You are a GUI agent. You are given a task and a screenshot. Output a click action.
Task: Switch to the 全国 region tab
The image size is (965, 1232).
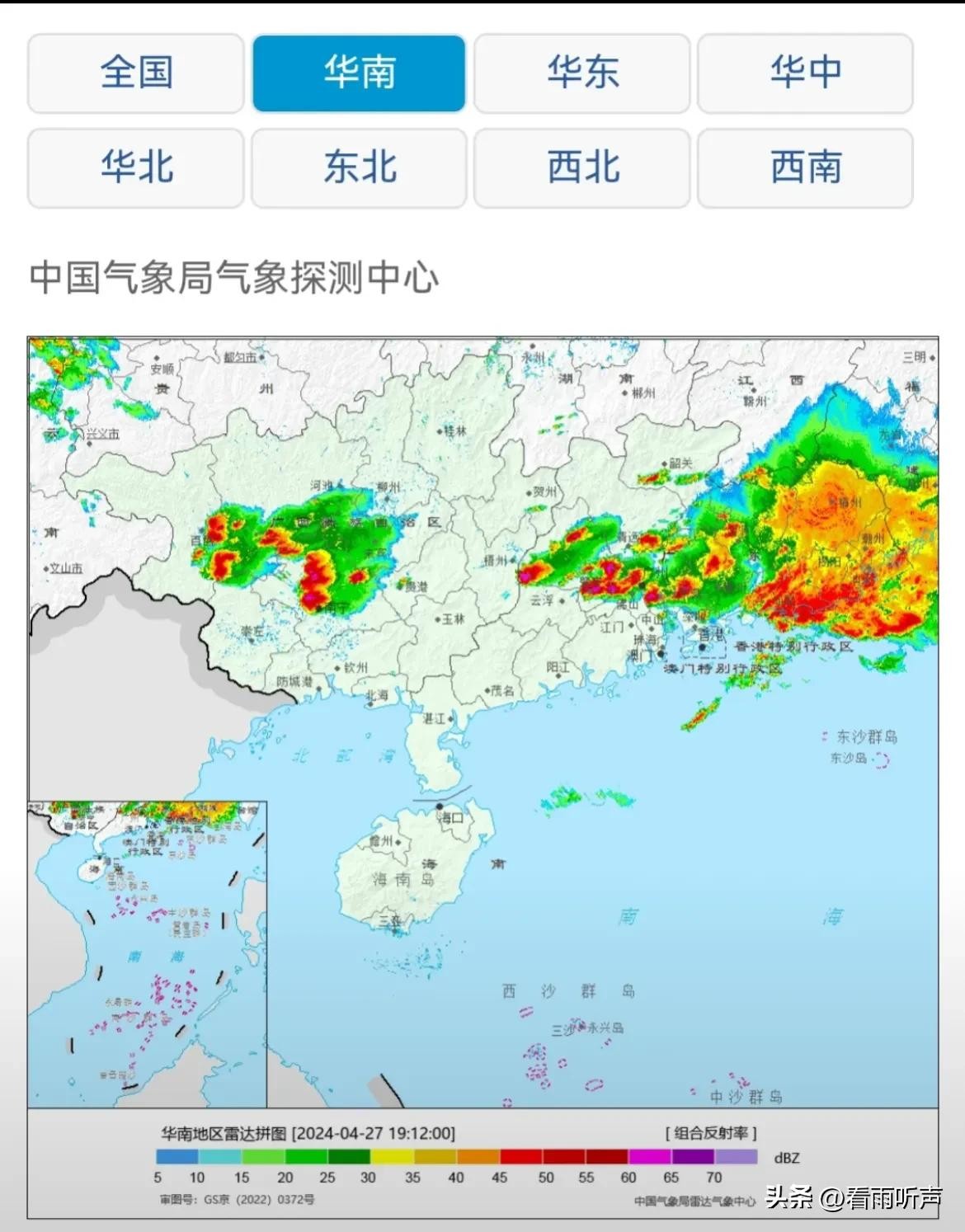[136, 73]
